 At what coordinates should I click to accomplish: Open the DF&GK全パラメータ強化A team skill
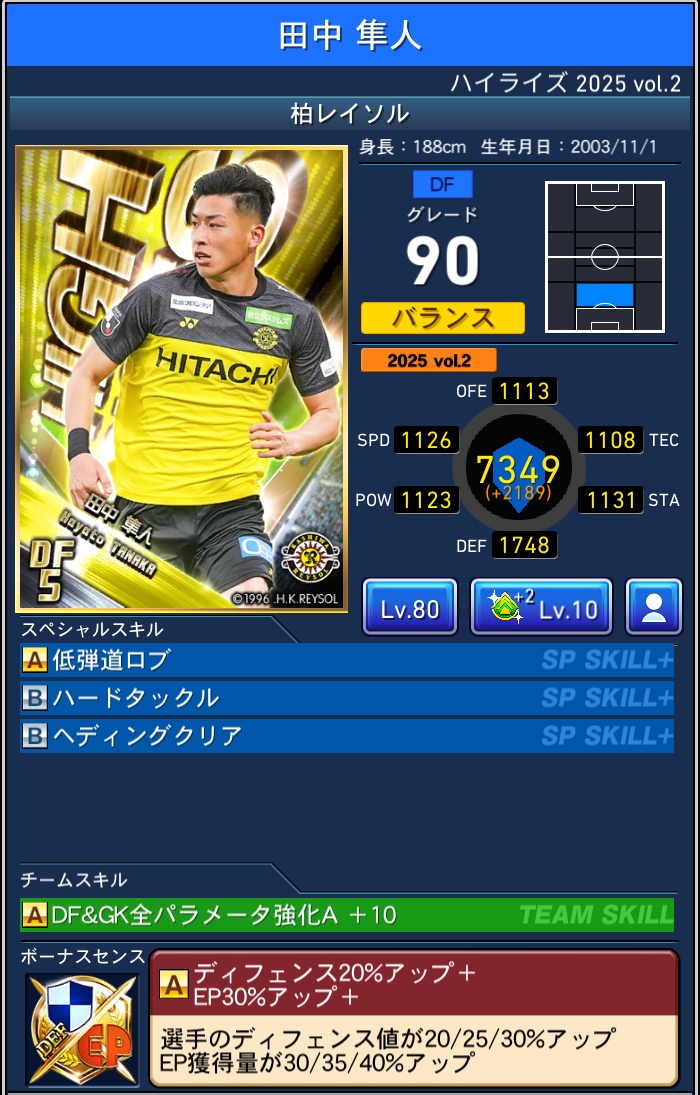pos(346,914)
